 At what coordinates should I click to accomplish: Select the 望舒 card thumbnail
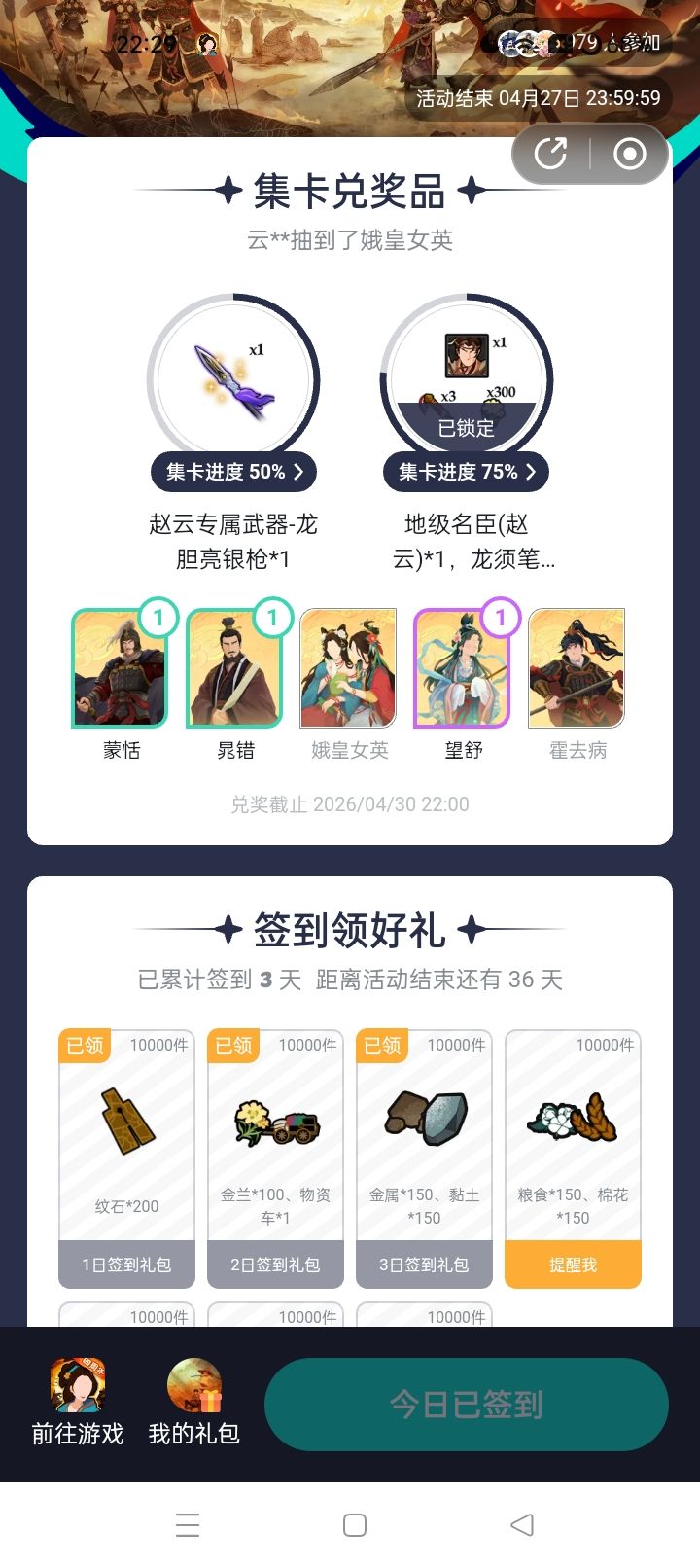tap(462, 667)
